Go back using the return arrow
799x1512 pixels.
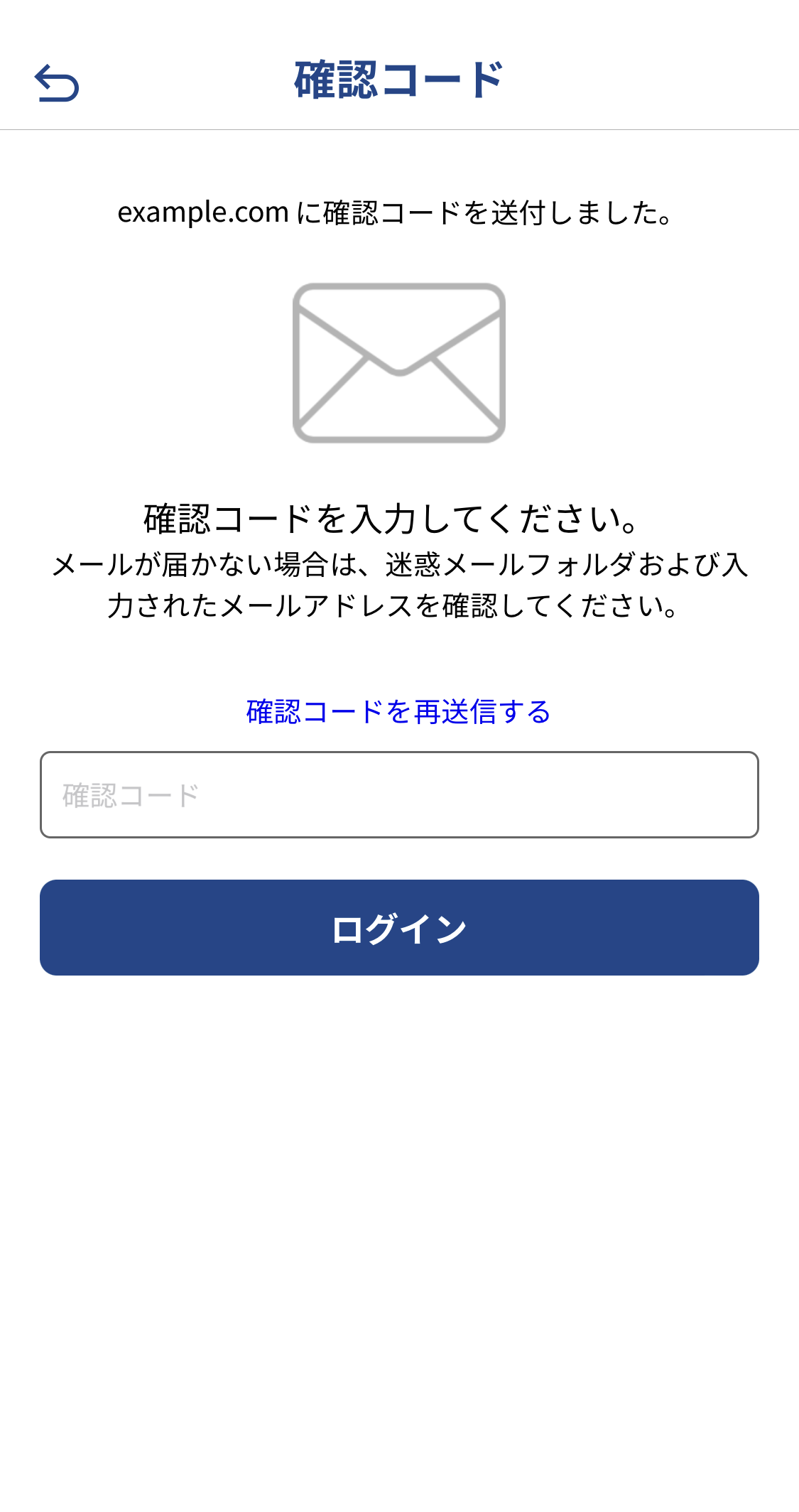click(x=57, y=83)
